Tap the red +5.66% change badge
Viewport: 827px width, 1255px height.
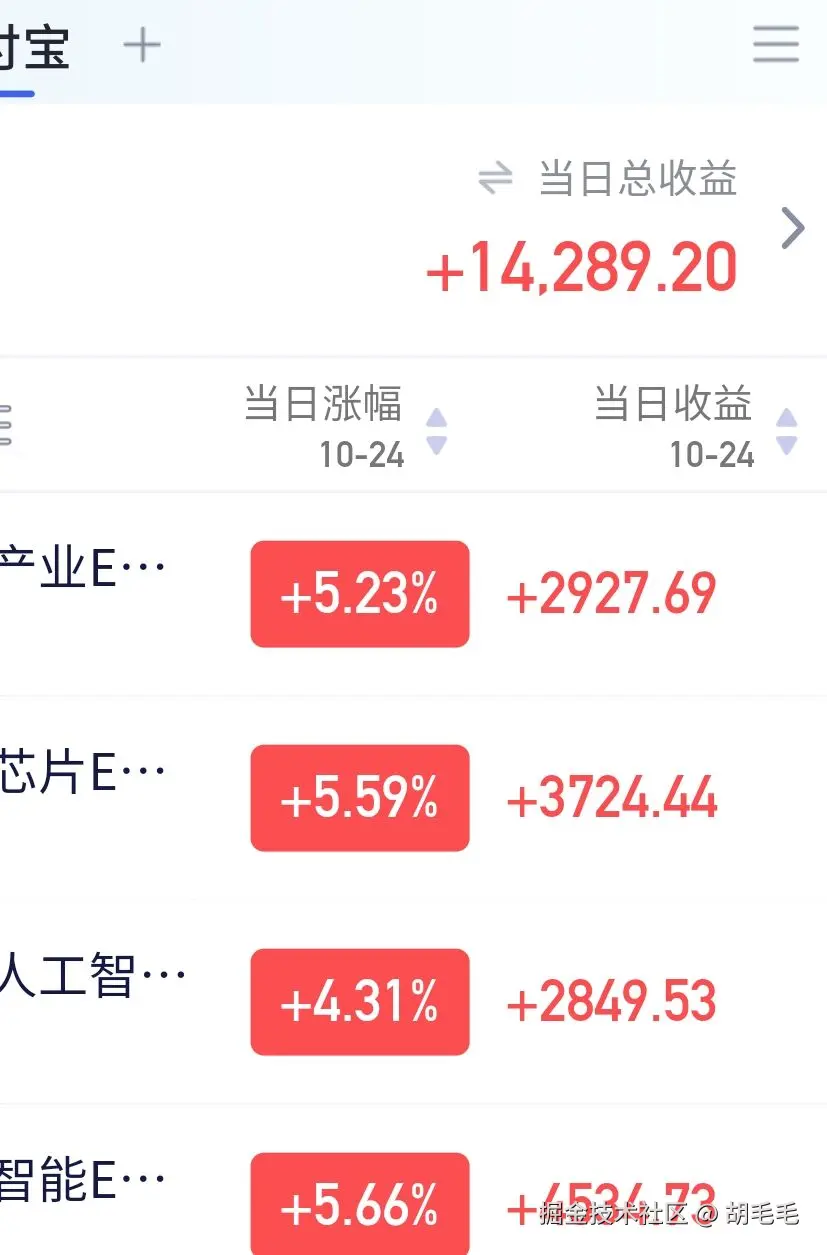pos(359,1203)
